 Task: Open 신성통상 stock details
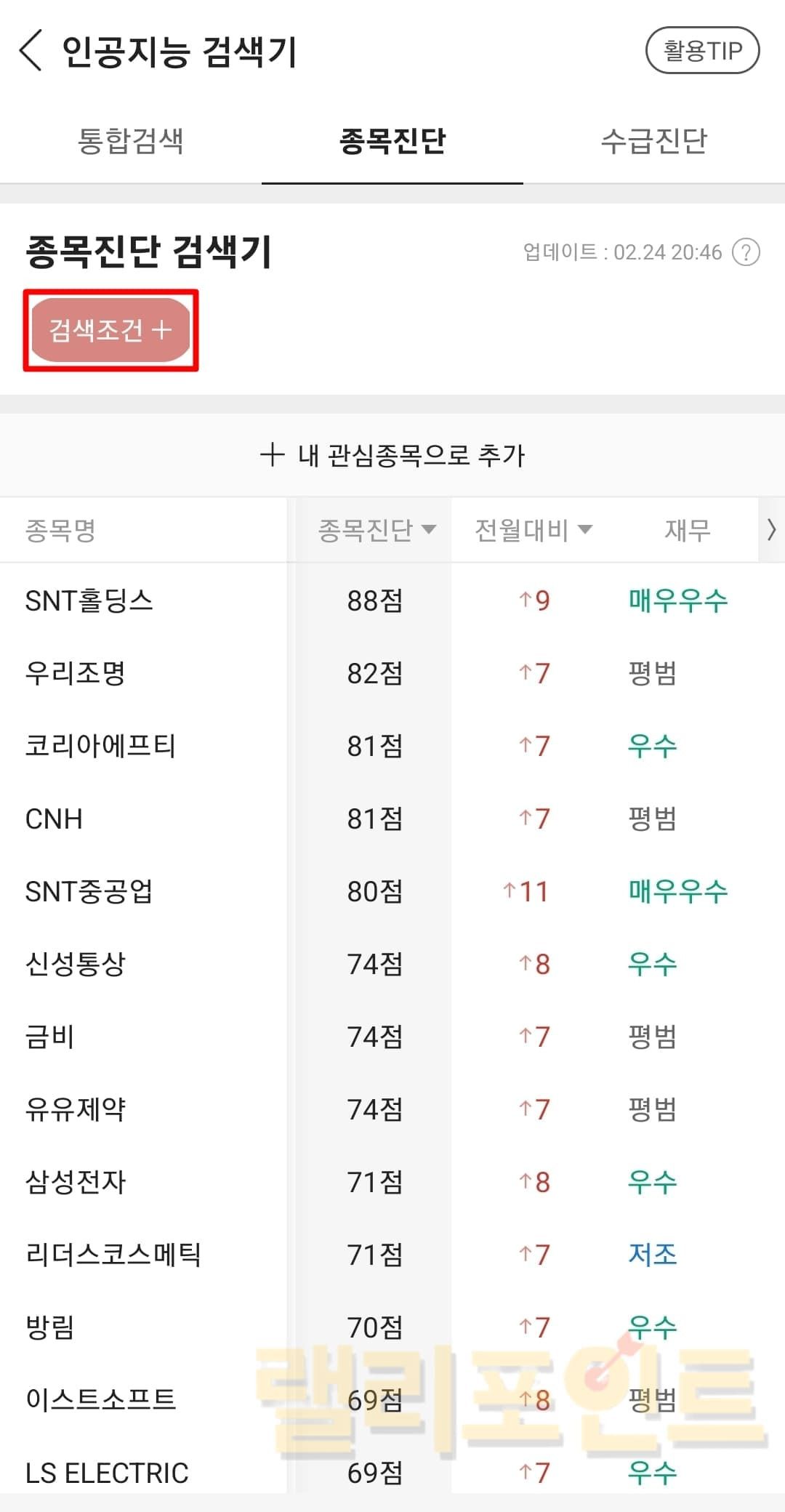tap(76, 964)
